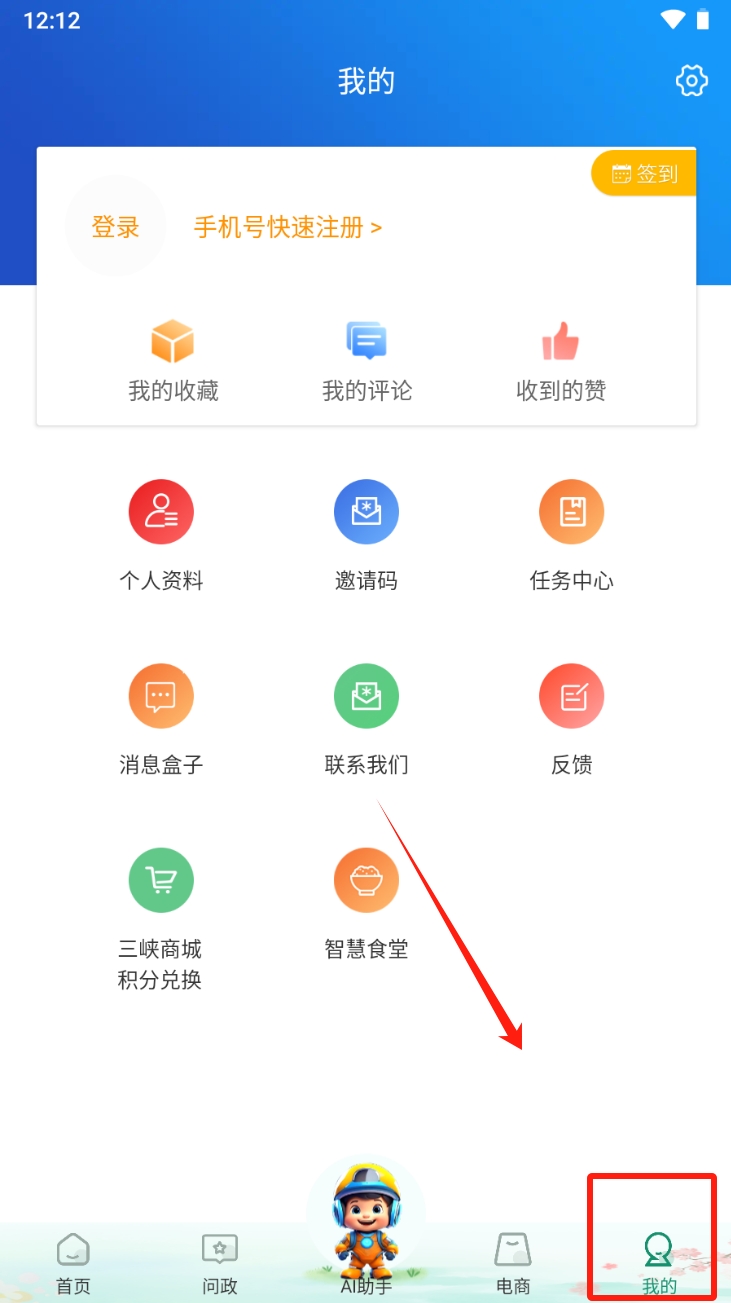Open the settings gear icon
Screen dimensions: 731x1303
tap(692, 81)
